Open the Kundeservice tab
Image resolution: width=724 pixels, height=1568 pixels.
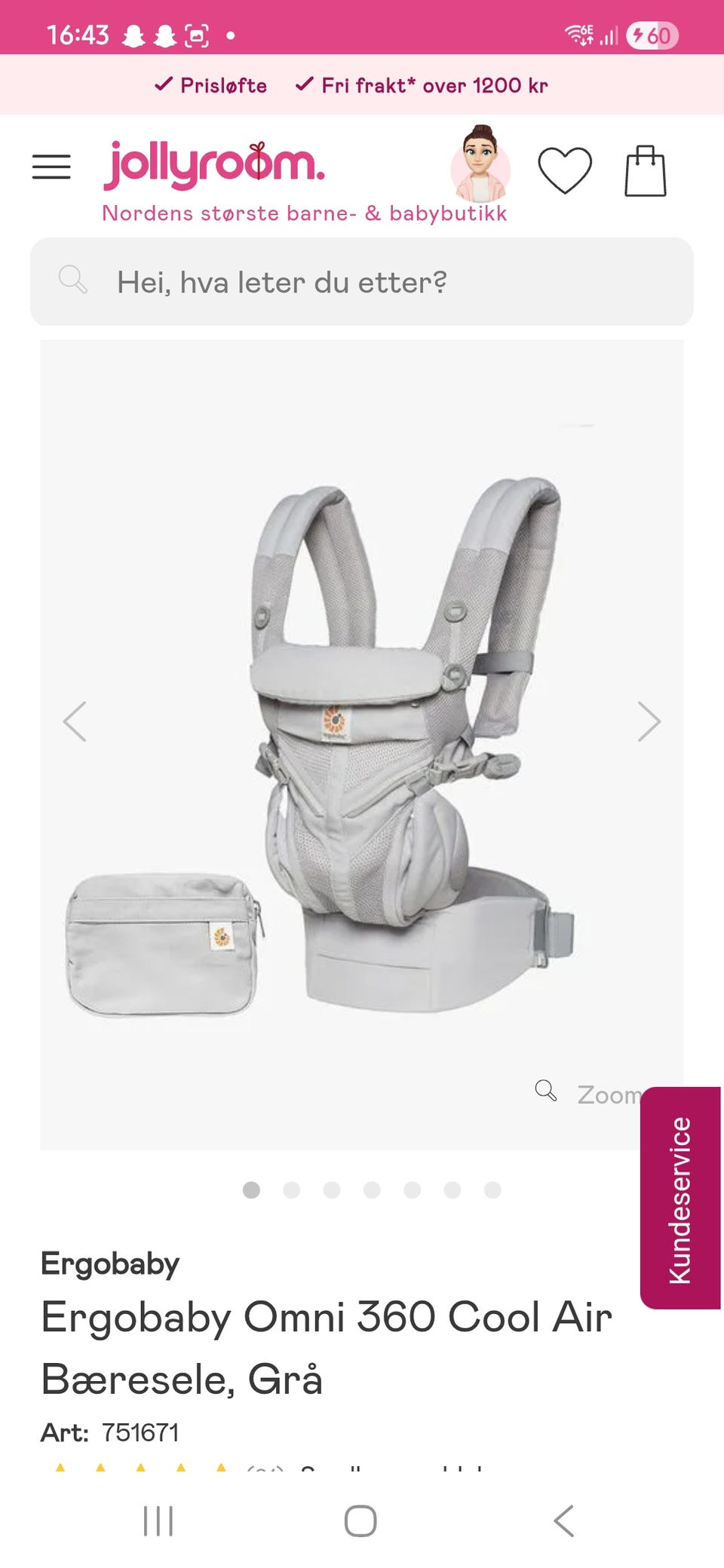(x=680, y=1198)
